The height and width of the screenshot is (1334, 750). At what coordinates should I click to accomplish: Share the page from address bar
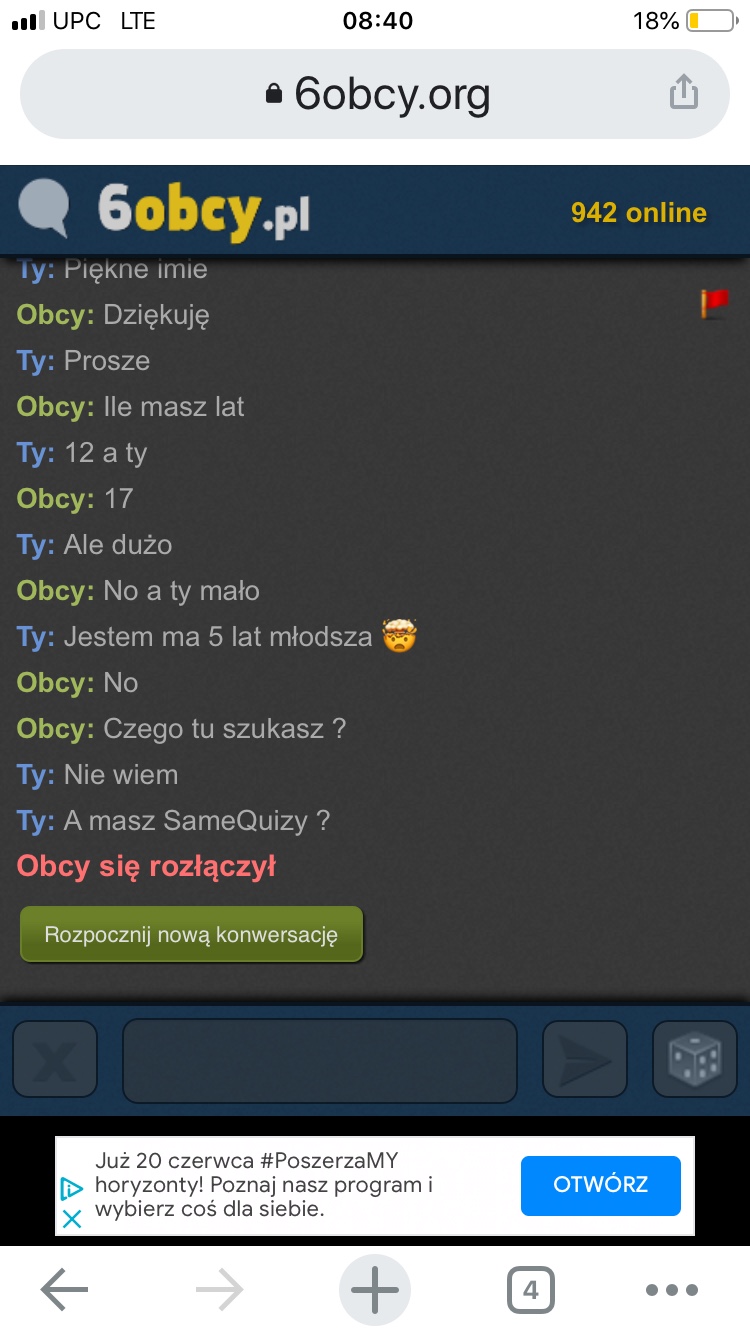coord(683,93)
